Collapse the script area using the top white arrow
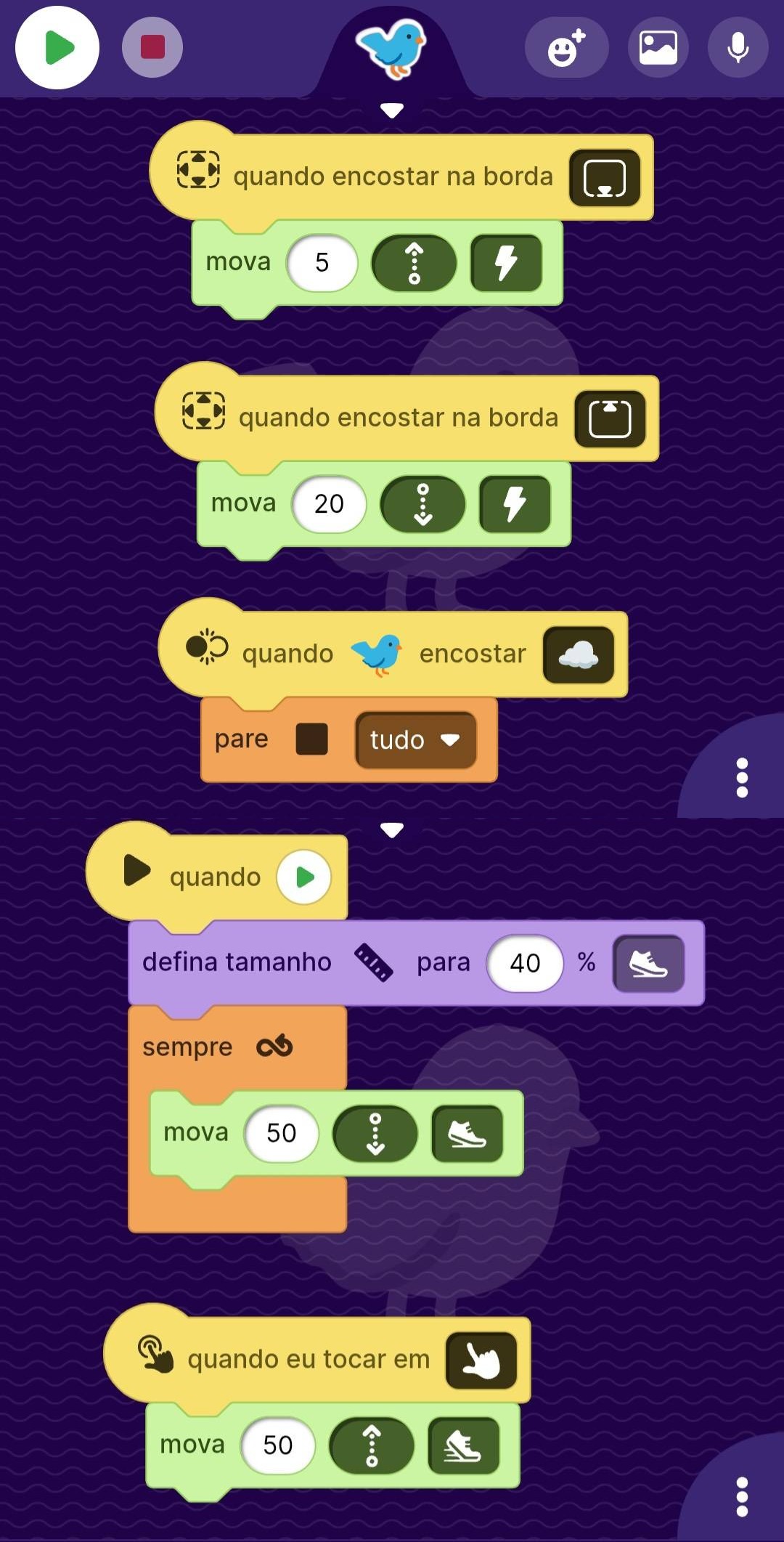784x1542 pixels. [392, 110]
